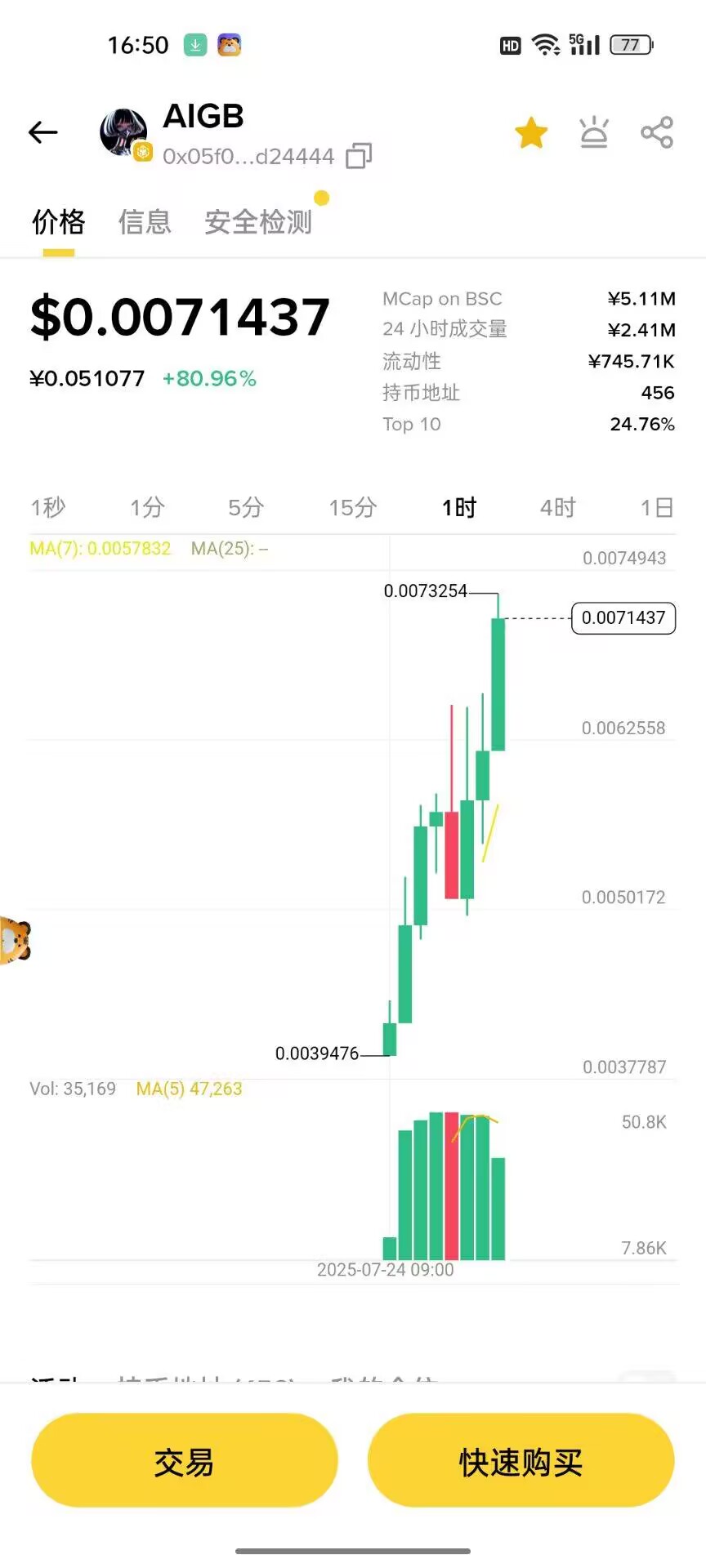Open the 安全检测 tab
706x1568 pixels.
click(258, 221)
